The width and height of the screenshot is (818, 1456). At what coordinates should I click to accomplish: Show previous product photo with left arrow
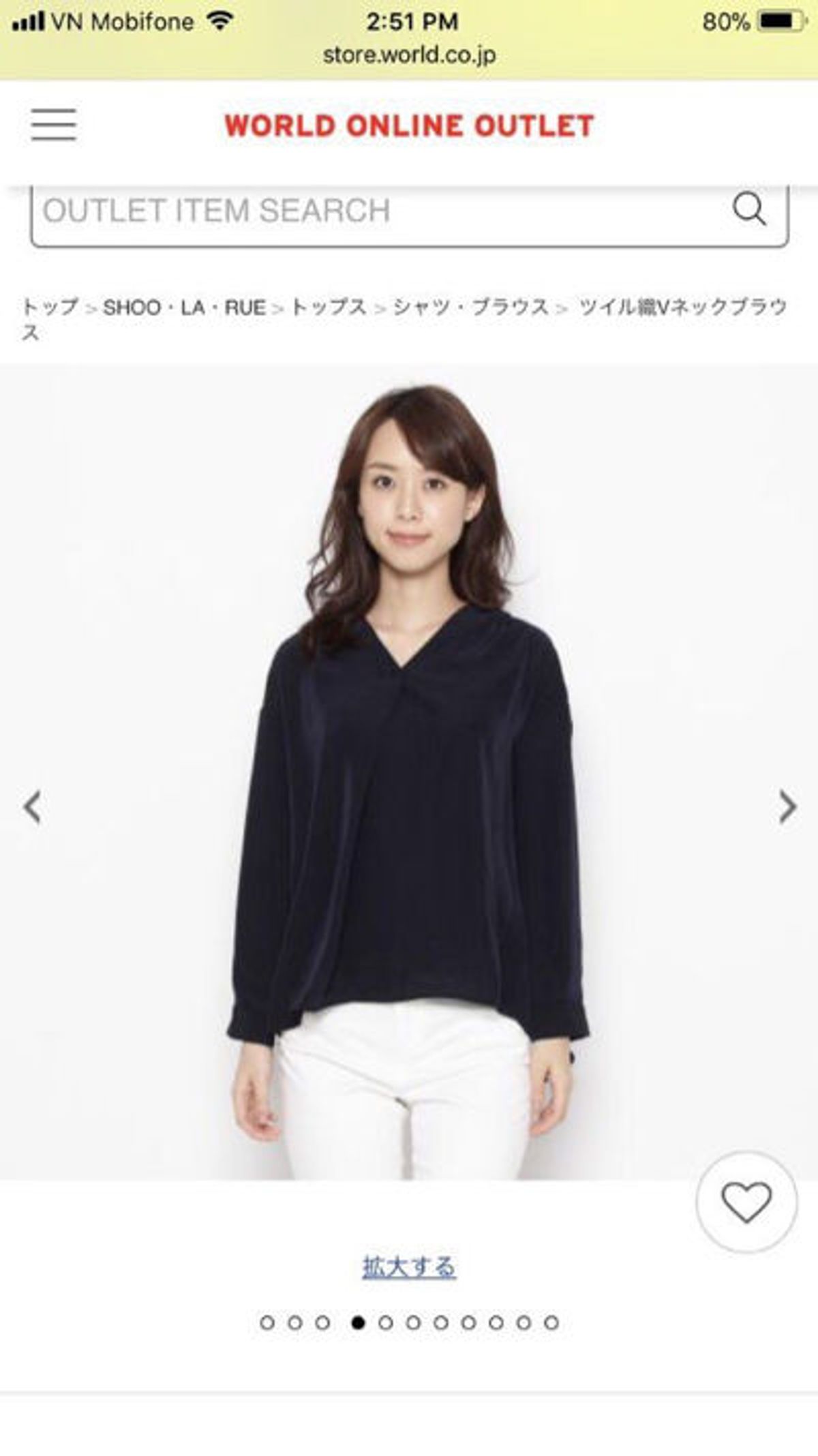coord(33,807)
